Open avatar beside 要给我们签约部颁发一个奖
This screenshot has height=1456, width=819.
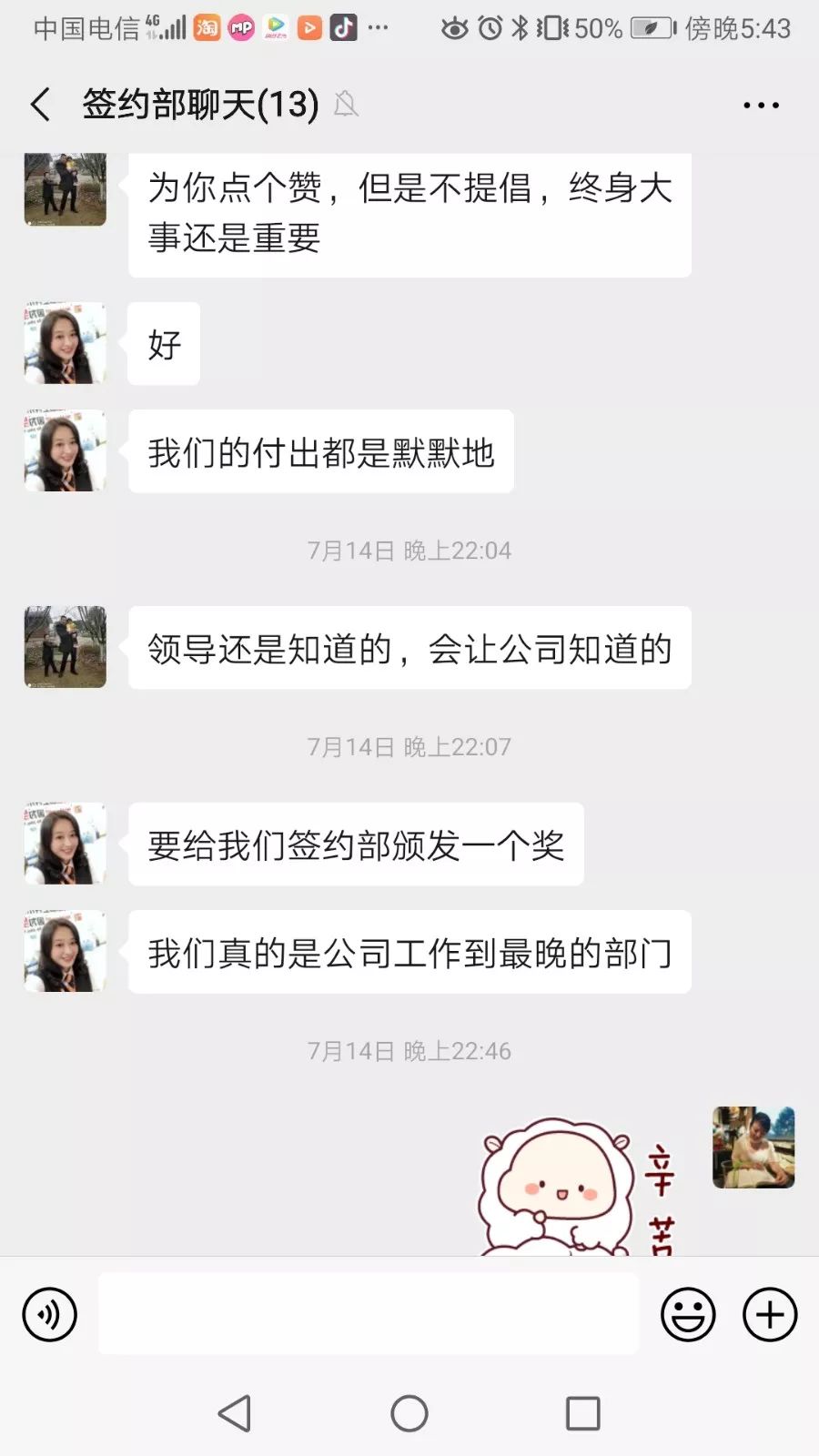[x=66, y=844]
